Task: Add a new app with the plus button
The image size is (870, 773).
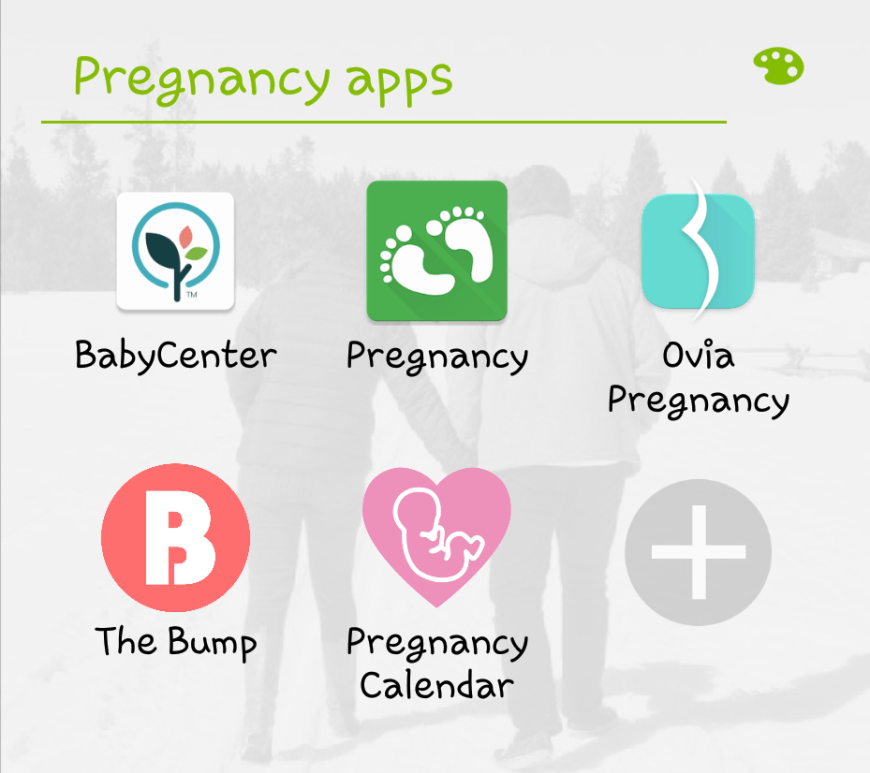Action: coord(698,552)
